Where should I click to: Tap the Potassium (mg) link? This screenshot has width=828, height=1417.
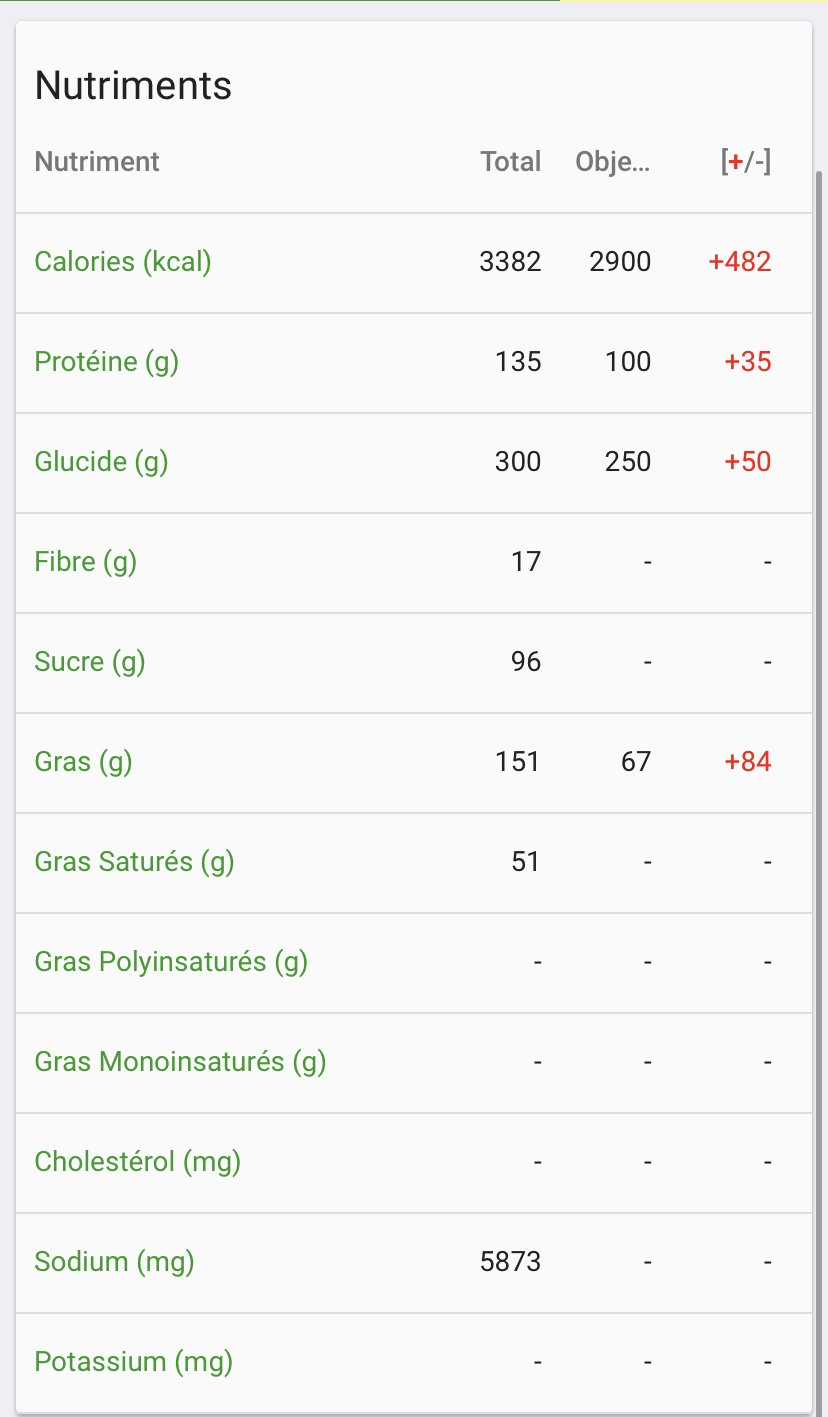(133, 1362)
